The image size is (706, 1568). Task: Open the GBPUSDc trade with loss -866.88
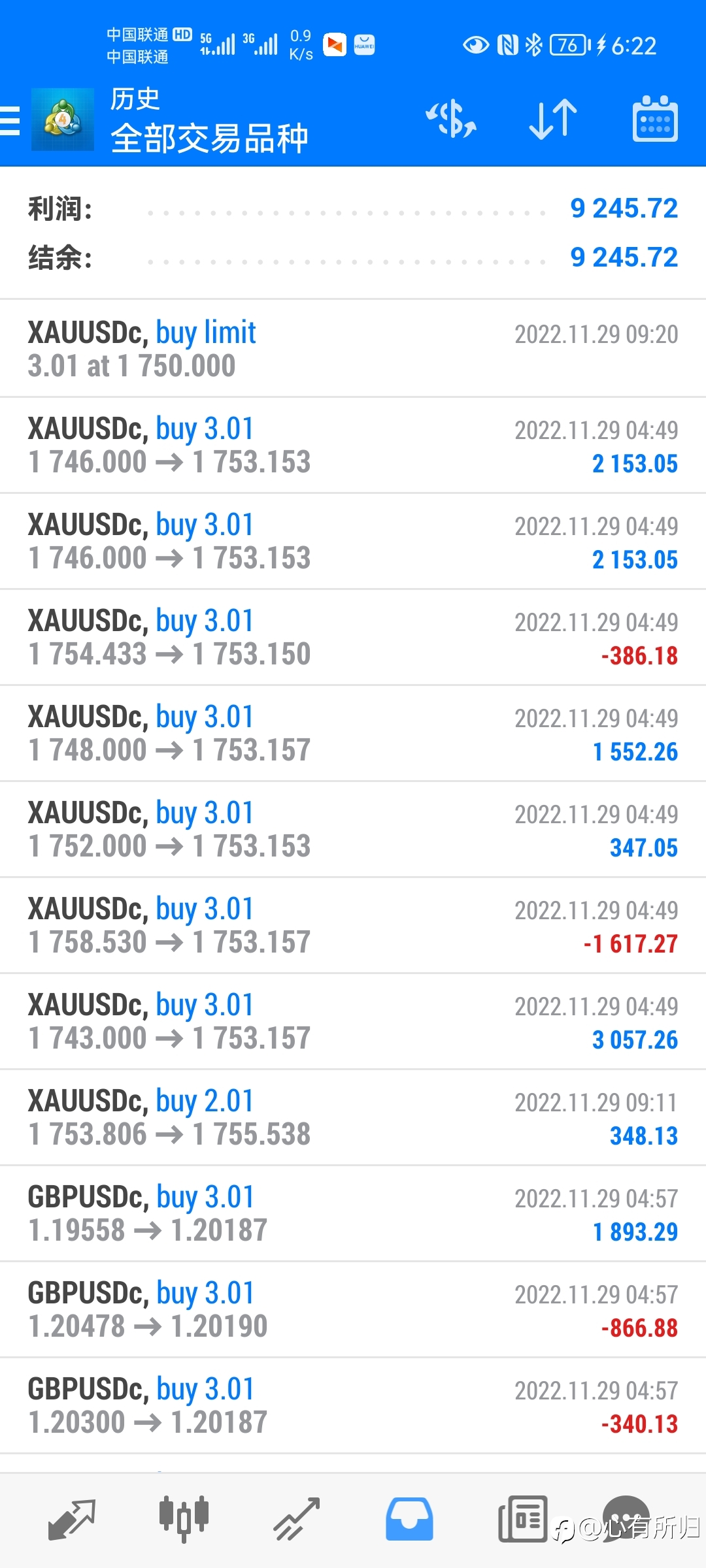pyautogui.click(x=353, y=1309)
